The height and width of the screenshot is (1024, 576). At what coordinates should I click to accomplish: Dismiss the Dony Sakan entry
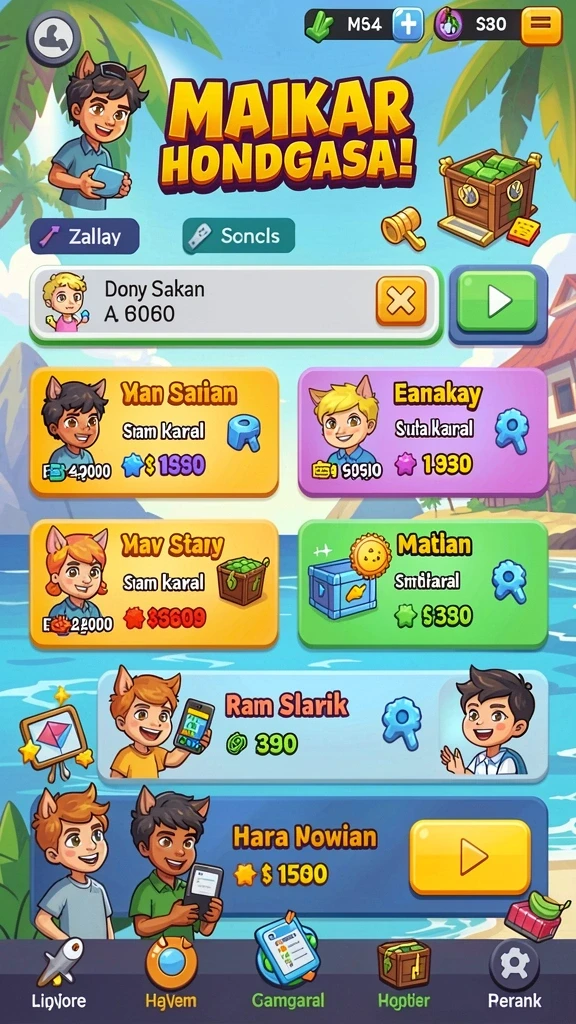(x=401, y=301)
